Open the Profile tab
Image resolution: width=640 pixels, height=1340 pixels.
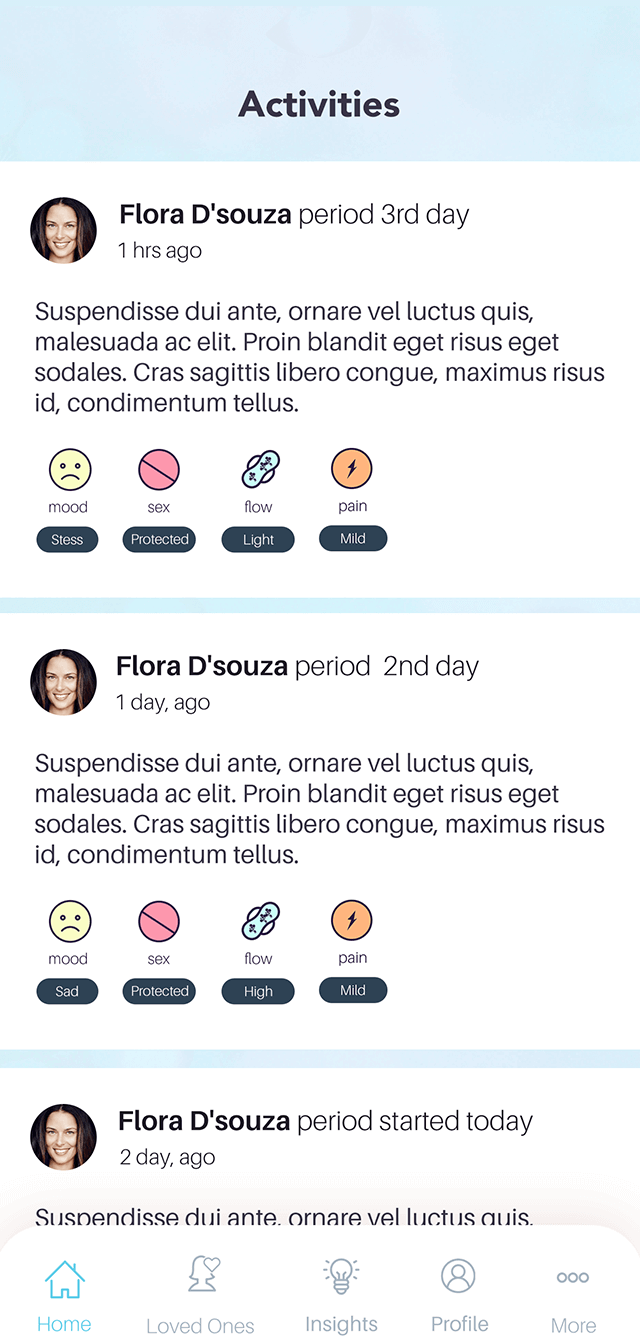coord(459,1295)
